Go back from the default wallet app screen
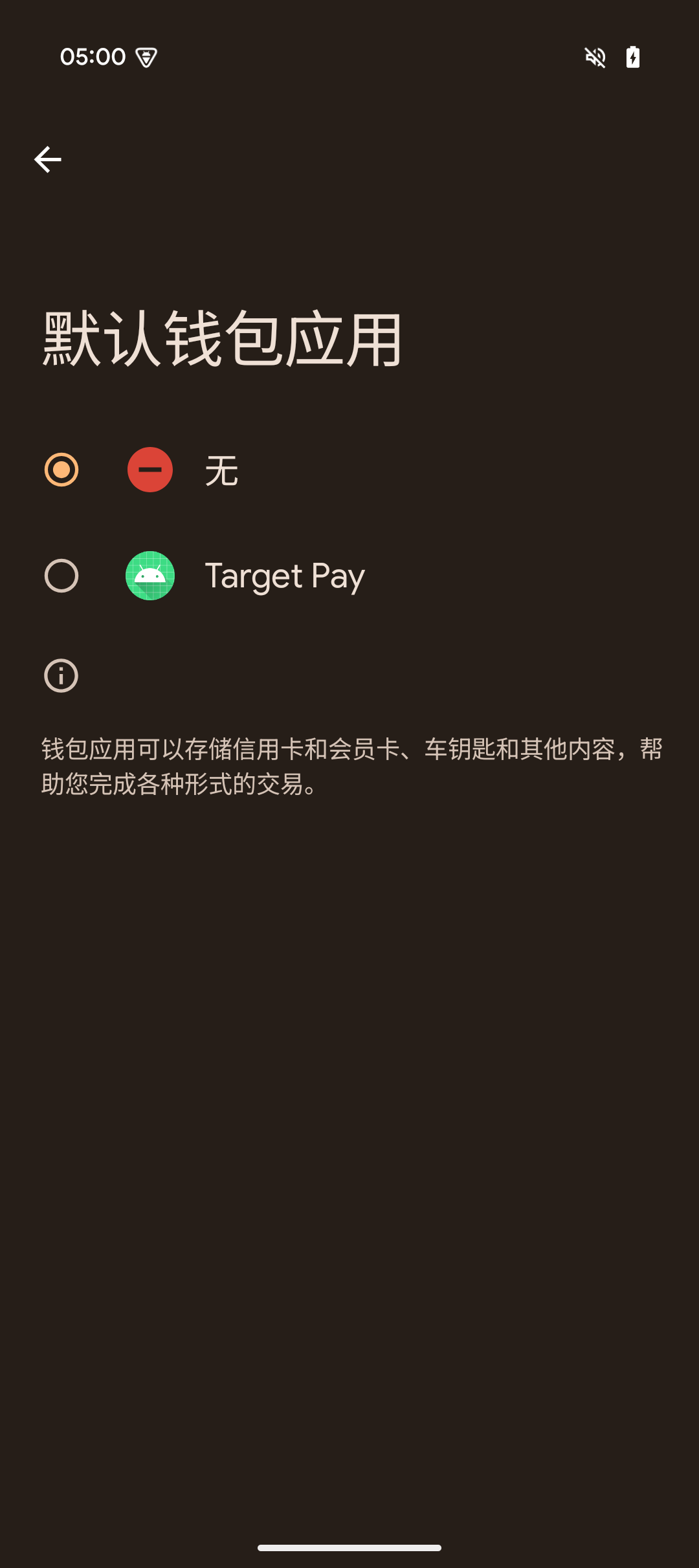Screen dimensions: 699x1568 pos(47,159)
